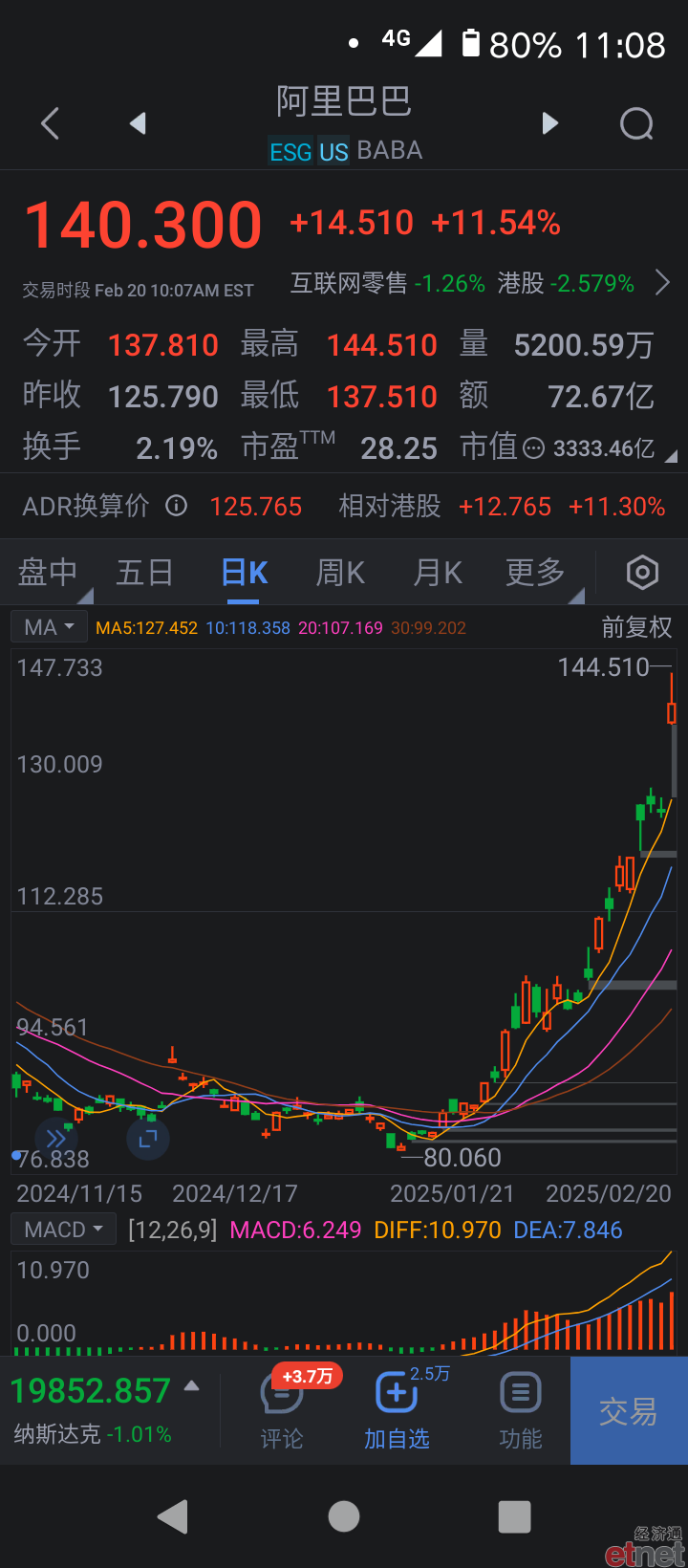Open chart settings hexagon icon
The height and width of the screenshot is (1568, 688).
tap(642, 573)
